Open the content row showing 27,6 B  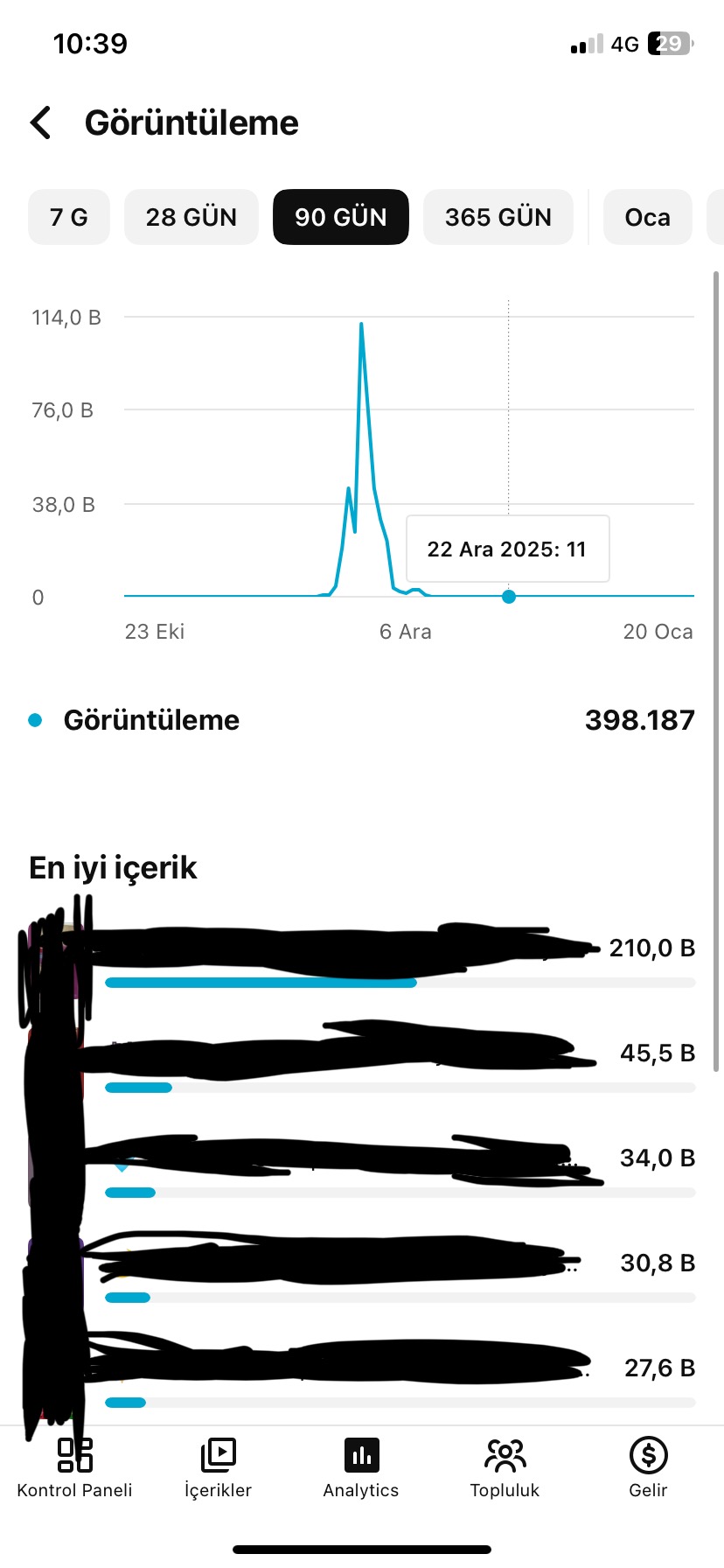tap(362, 1375)
